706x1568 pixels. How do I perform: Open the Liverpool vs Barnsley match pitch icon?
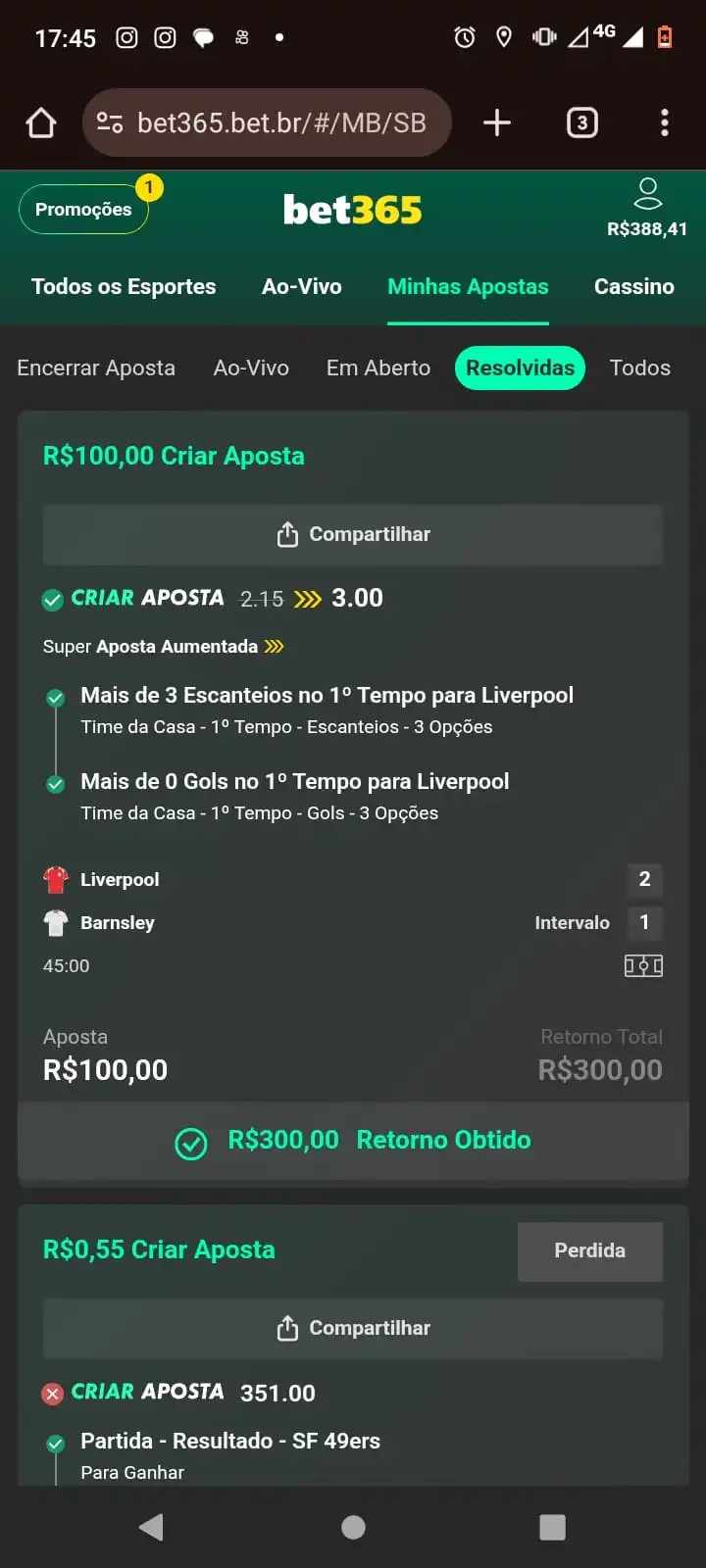[643, 966]
